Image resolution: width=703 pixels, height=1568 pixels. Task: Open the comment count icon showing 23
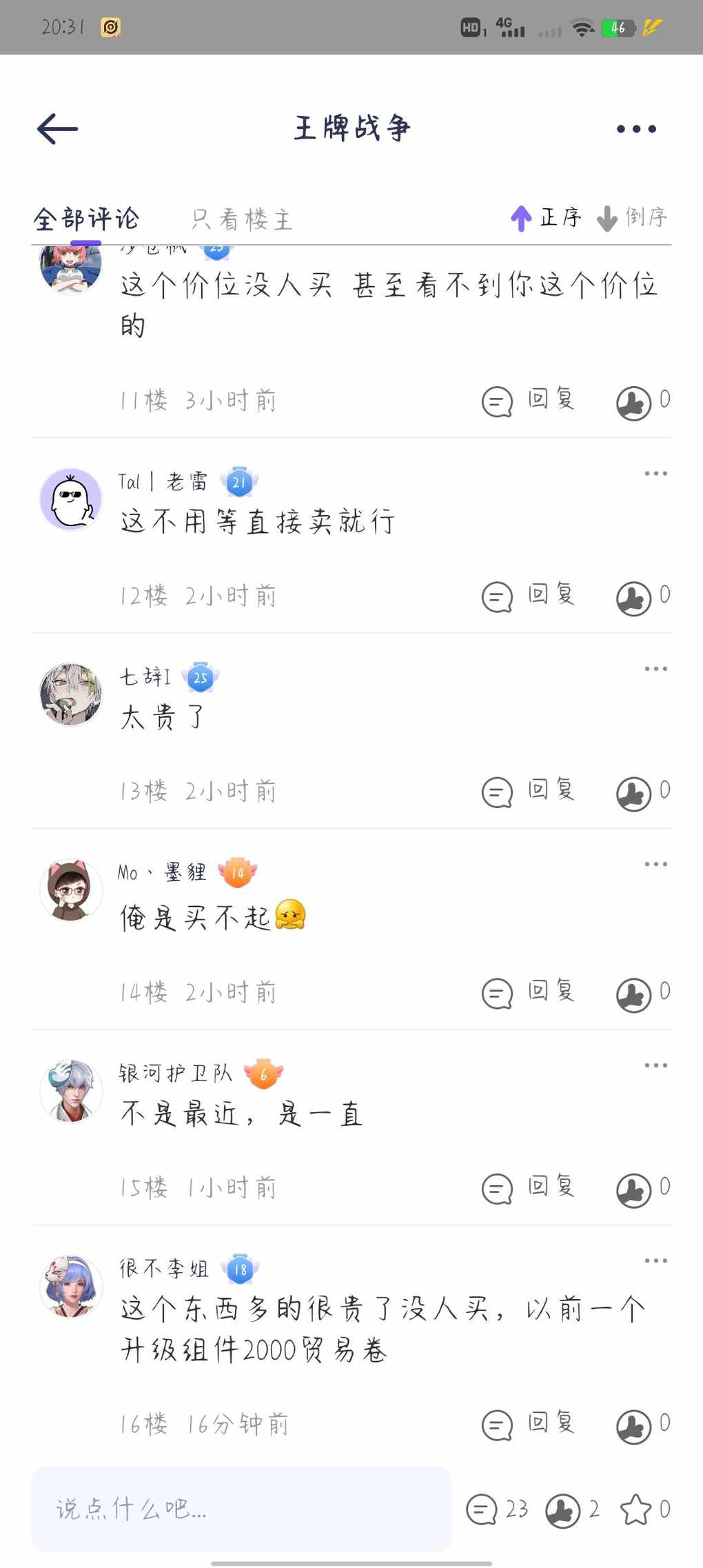pyautogui.click(x=497, y=1509)
